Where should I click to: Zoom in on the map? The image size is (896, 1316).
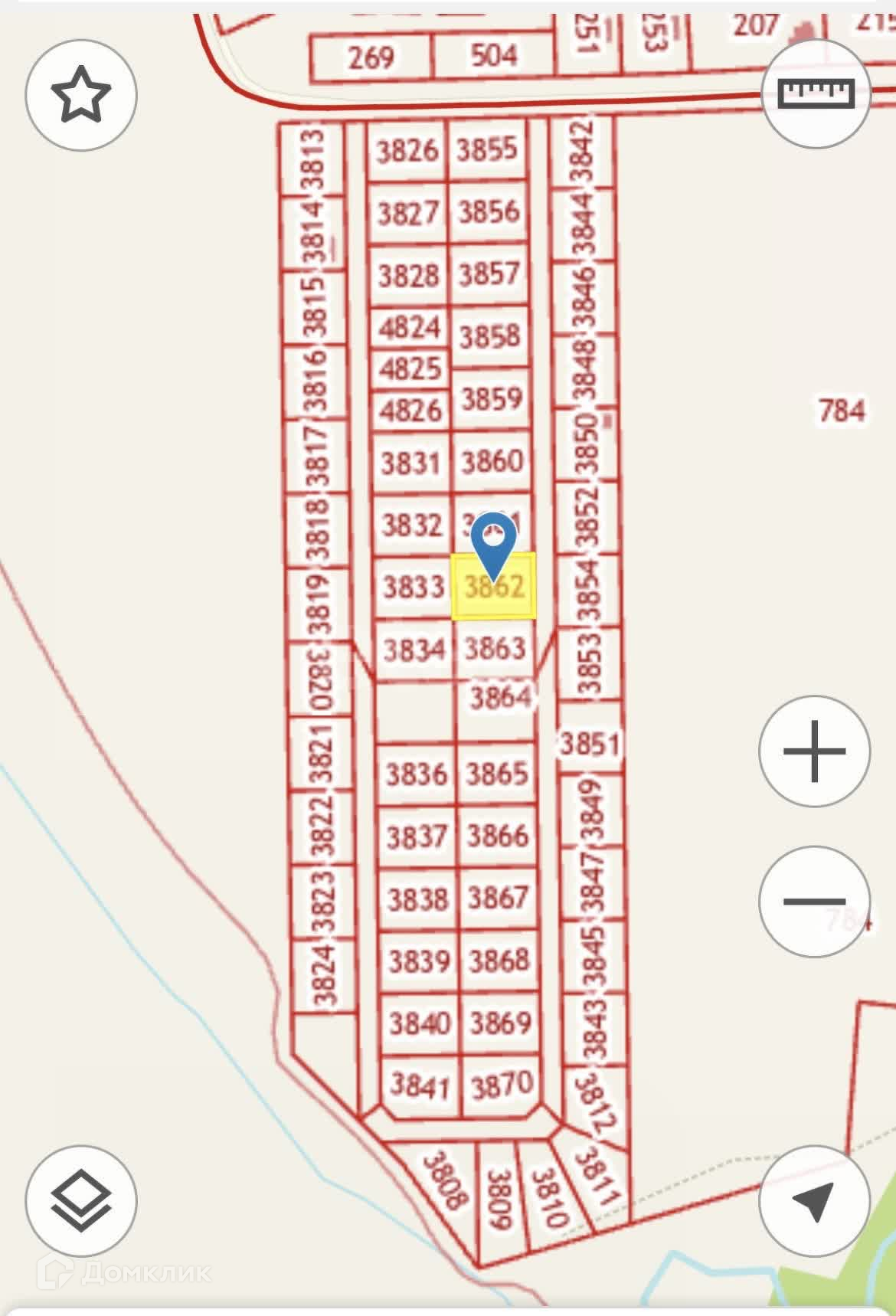[814, 751]
